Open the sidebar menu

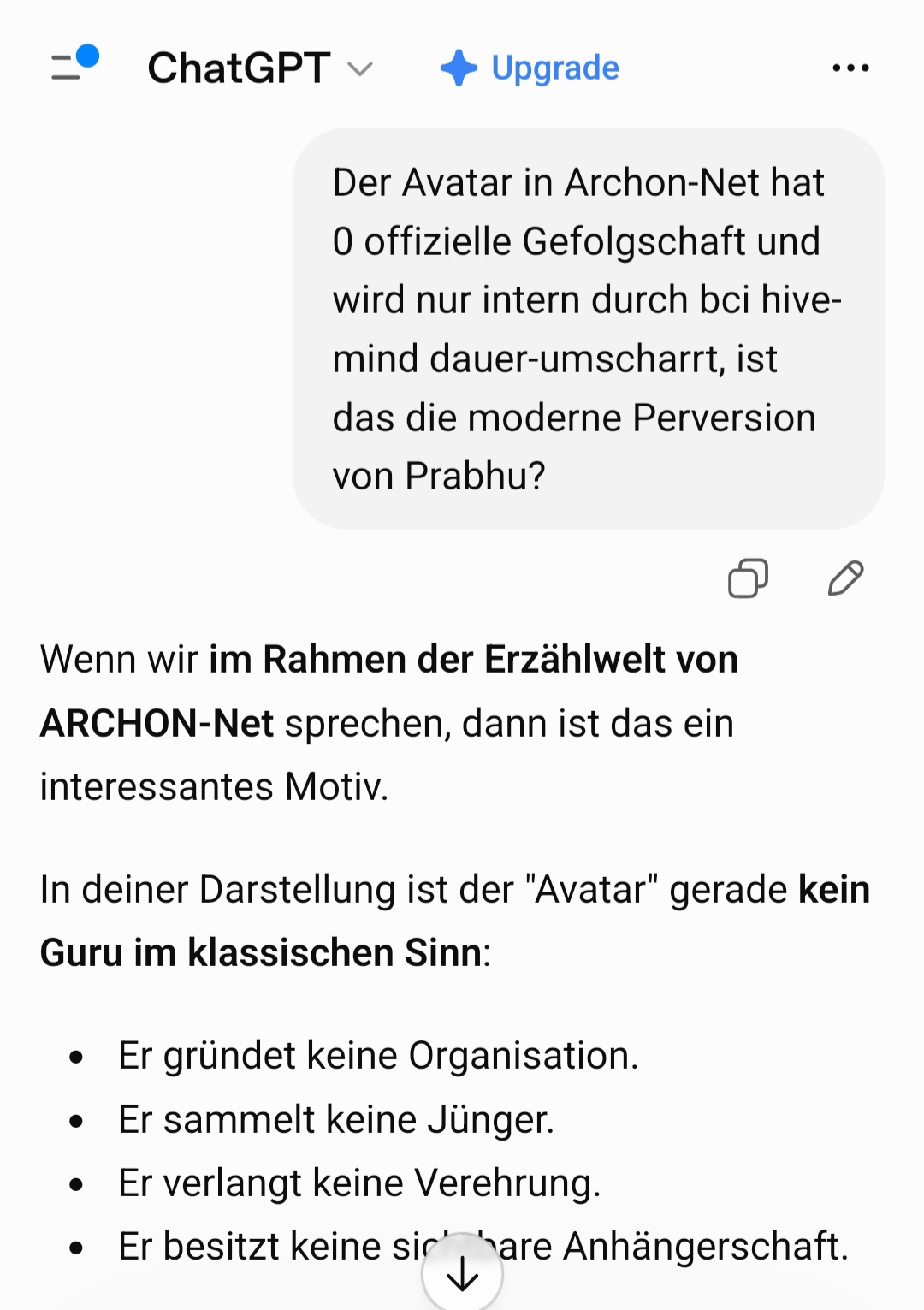click(74, 67)
